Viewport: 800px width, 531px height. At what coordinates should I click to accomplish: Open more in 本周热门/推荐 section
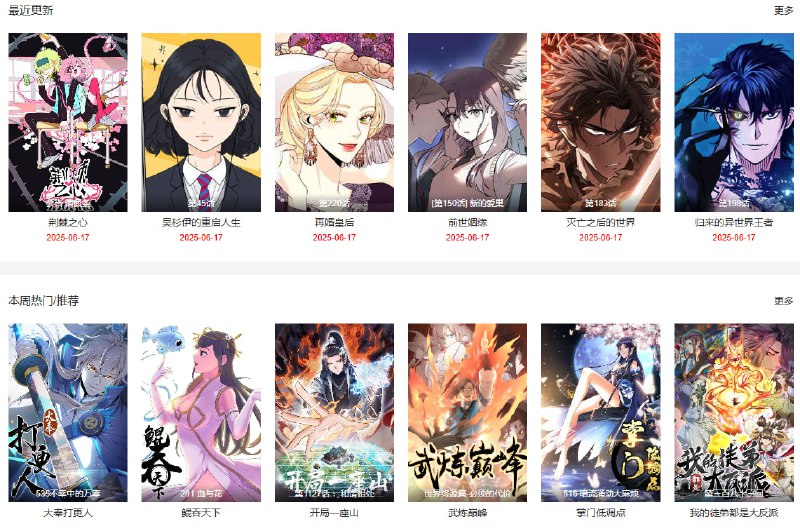tap(783, 301)
